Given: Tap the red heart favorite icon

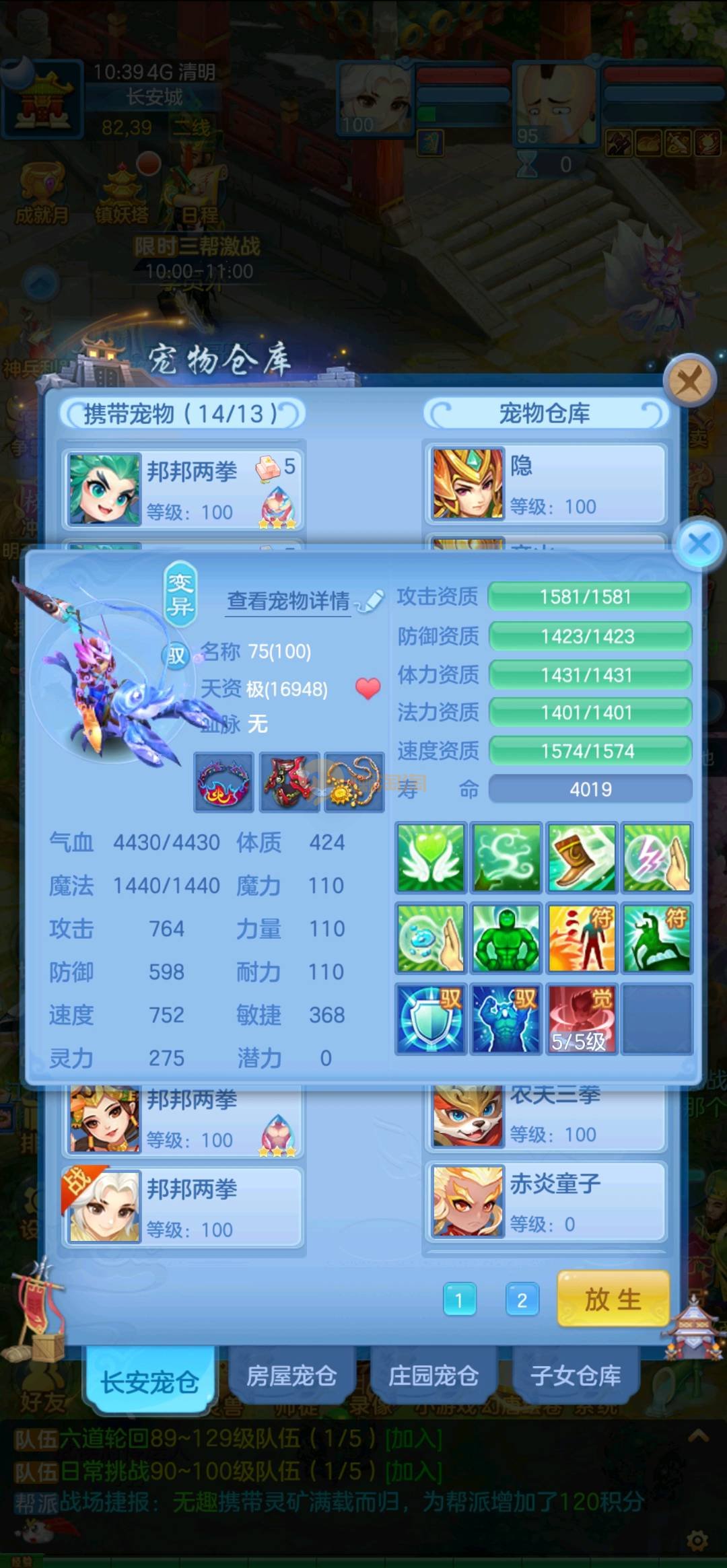Looking at the screenshot, I should [368, 688].
